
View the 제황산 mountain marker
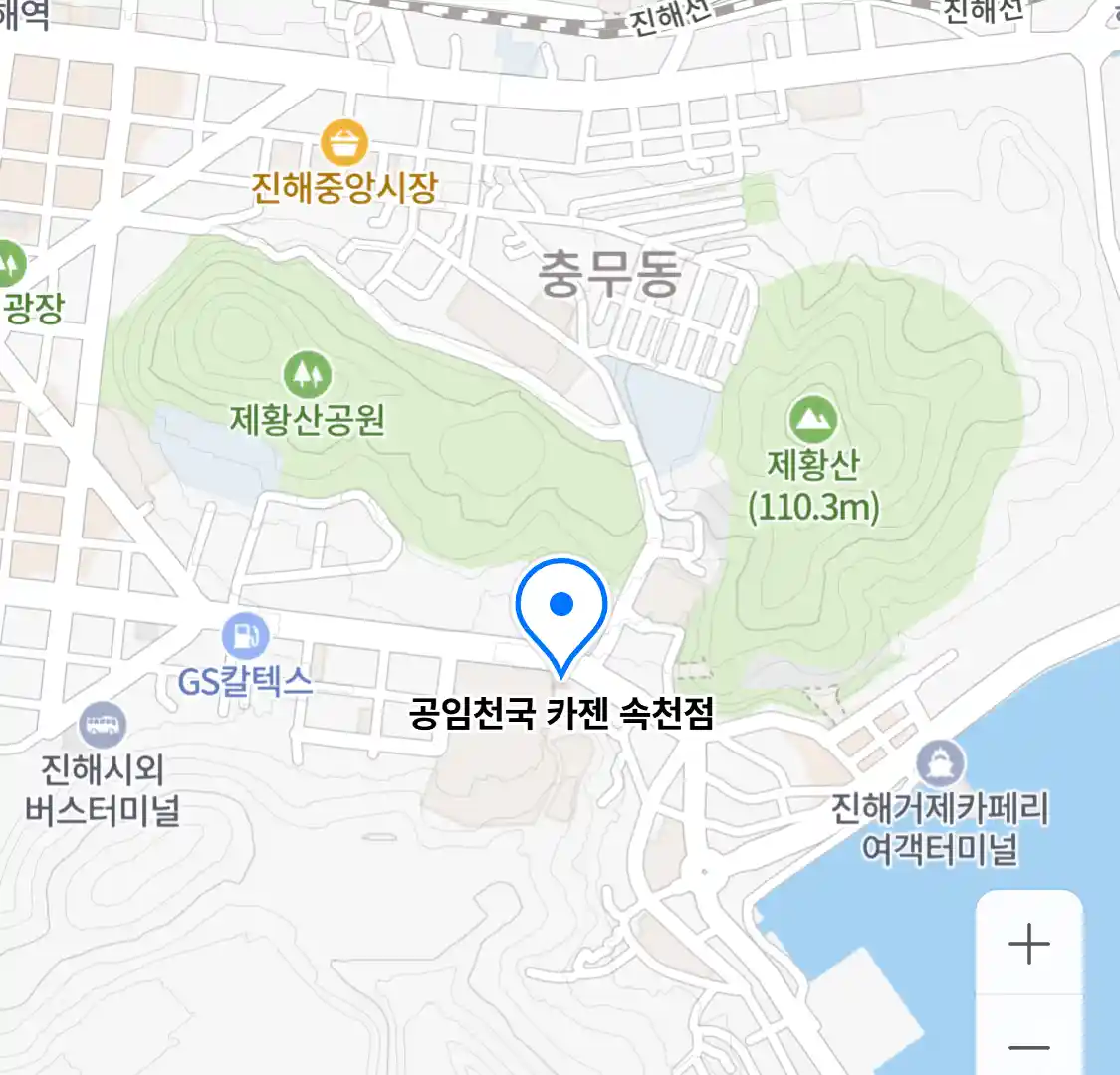(x=813, y=420)
